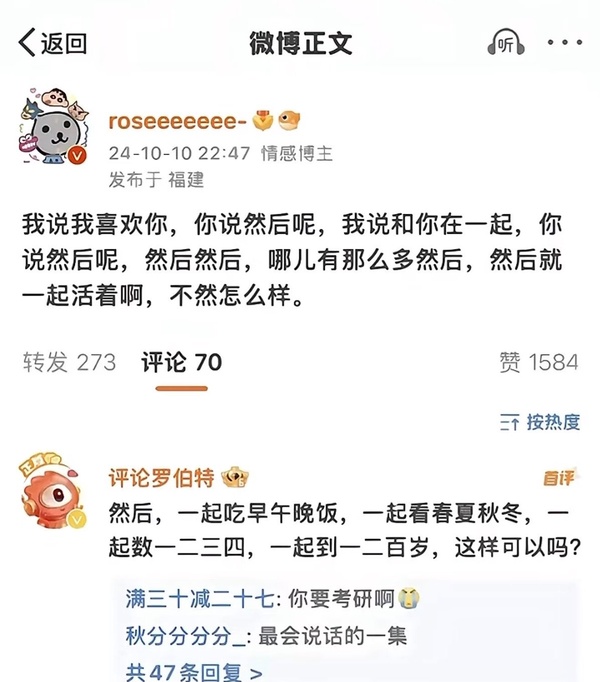
Task: Open the three-dot overflow menu
Action: point(565,43)
